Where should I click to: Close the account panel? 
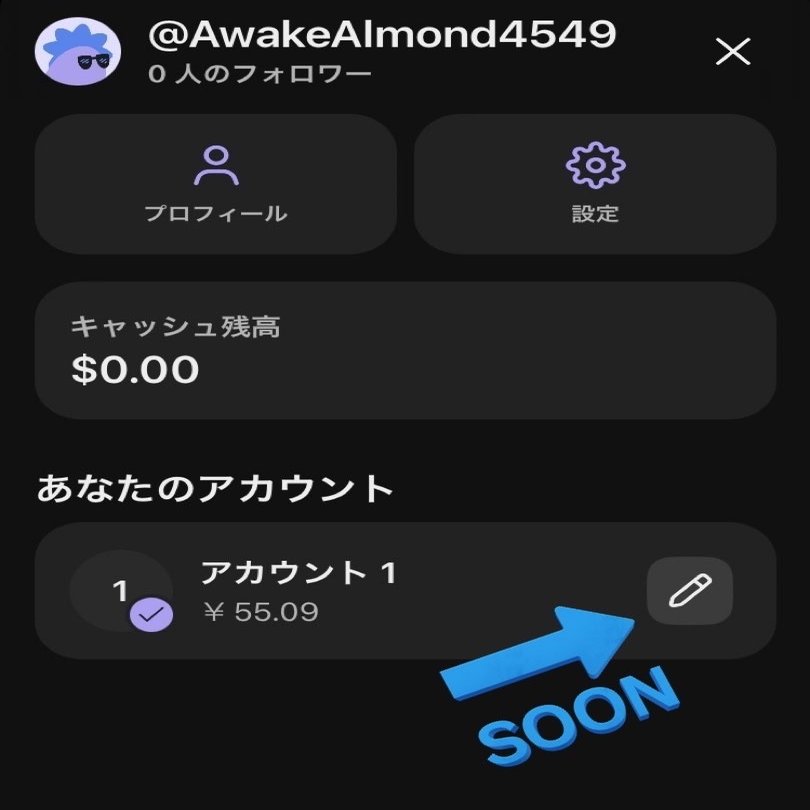pos(733,52)
